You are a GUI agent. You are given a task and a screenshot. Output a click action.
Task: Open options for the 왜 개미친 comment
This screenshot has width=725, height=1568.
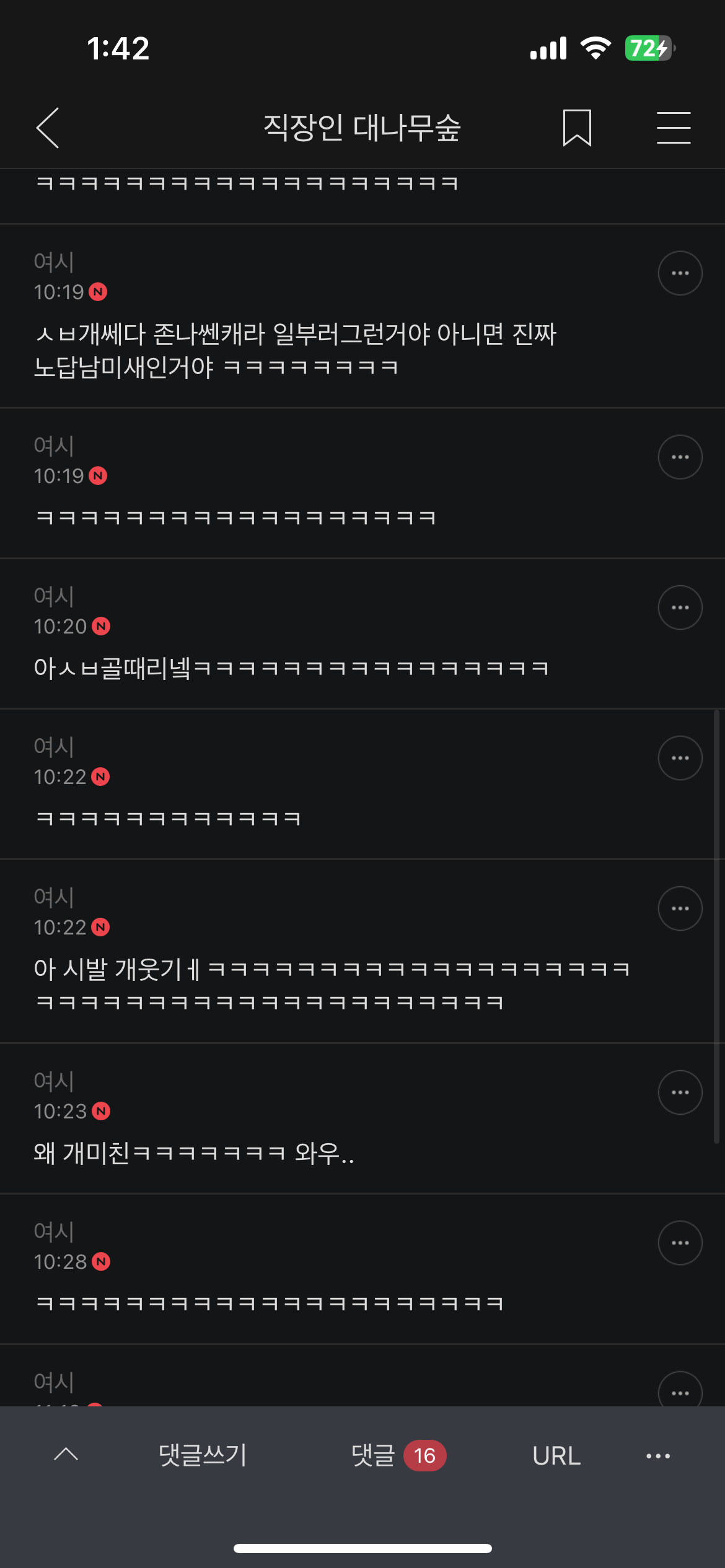[680, 1092]
